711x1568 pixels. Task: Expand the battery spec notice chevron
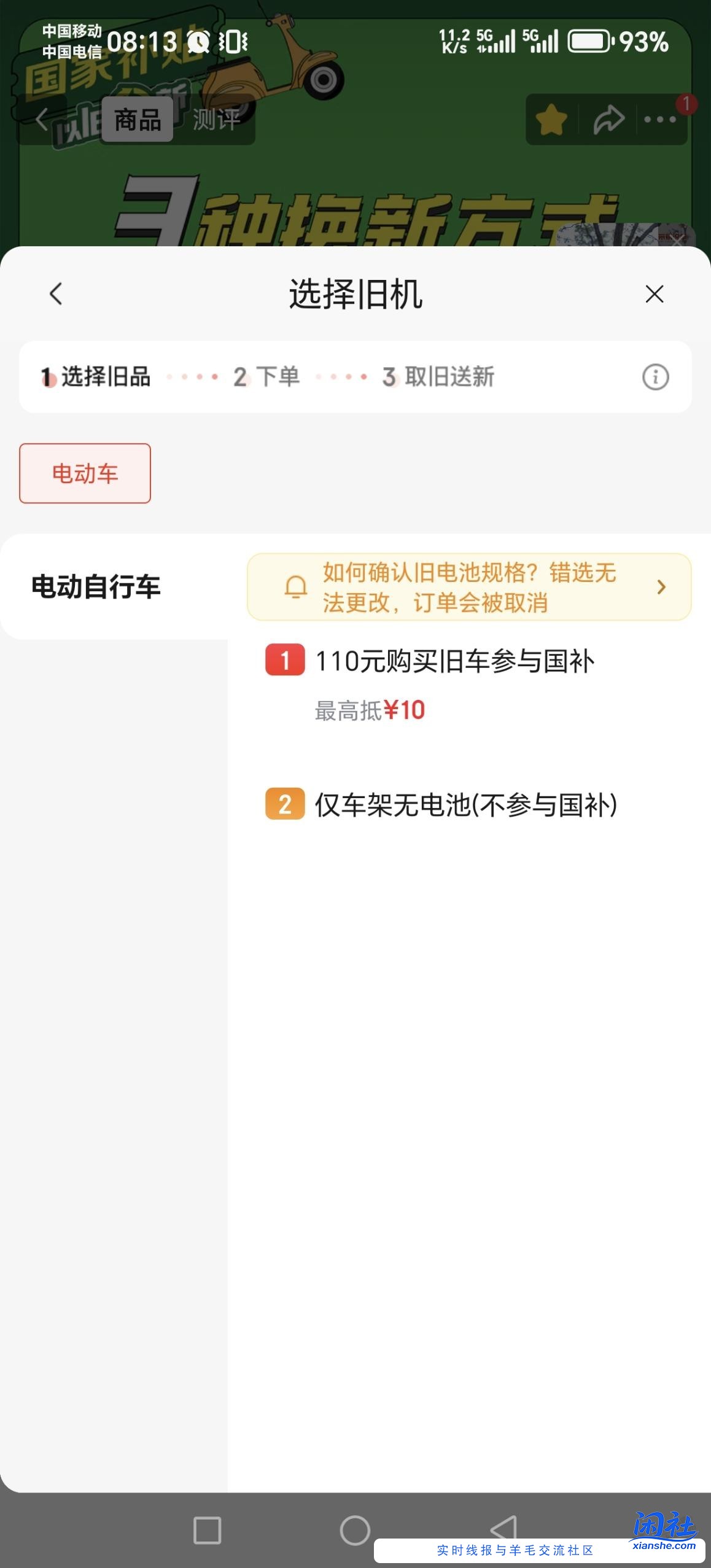[x=661, y=586]
